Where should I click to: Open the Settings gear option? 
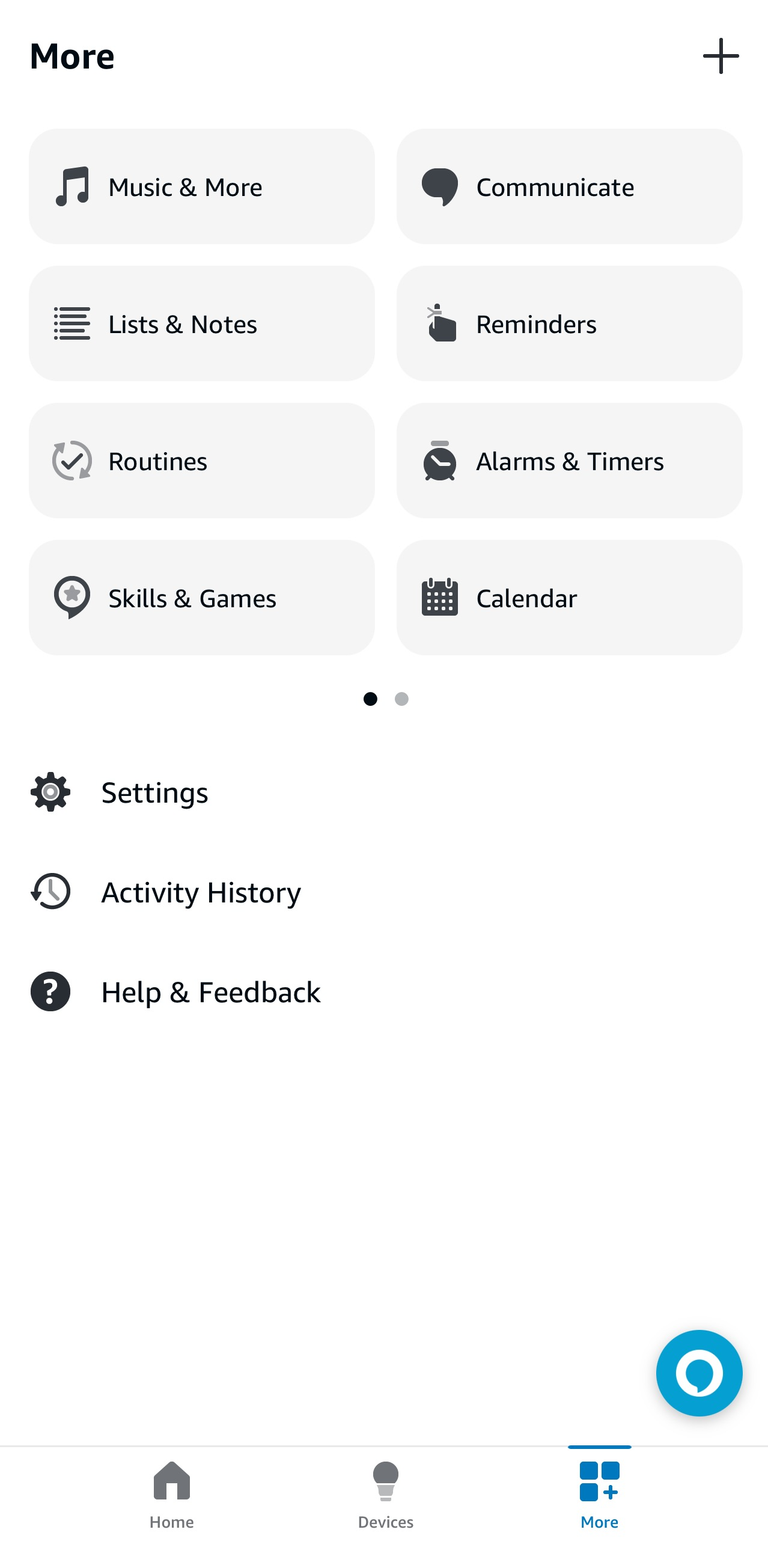click(x=154, y=792)
